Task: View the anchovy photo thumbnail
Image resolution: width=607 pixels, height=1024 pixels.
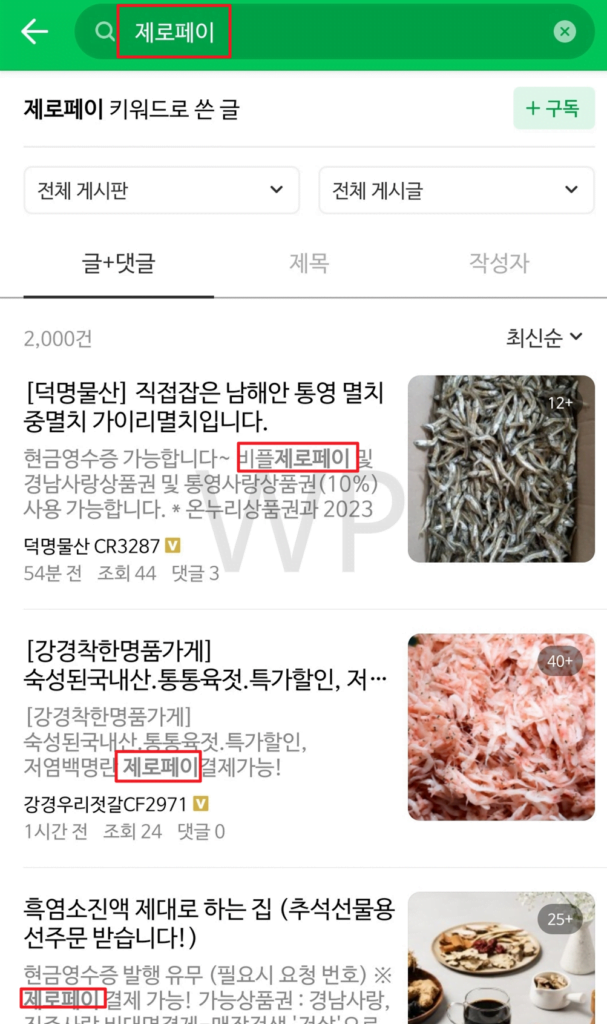Action: (x=501, y=468)
